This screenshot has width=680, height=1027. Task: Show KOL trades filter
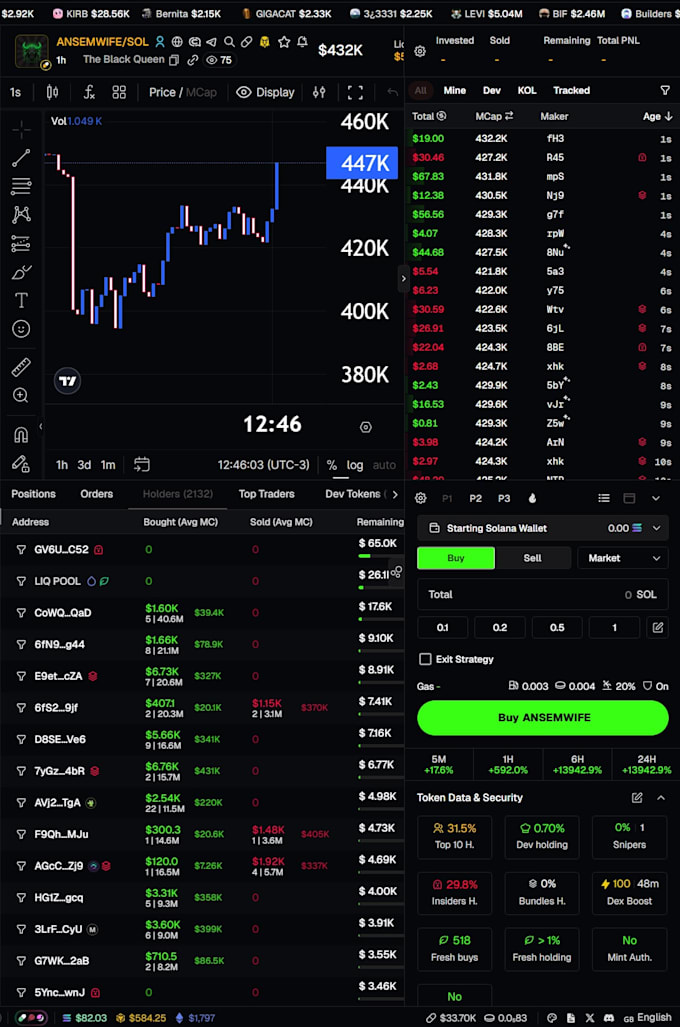pyautogui.click(x=527, y=90)
